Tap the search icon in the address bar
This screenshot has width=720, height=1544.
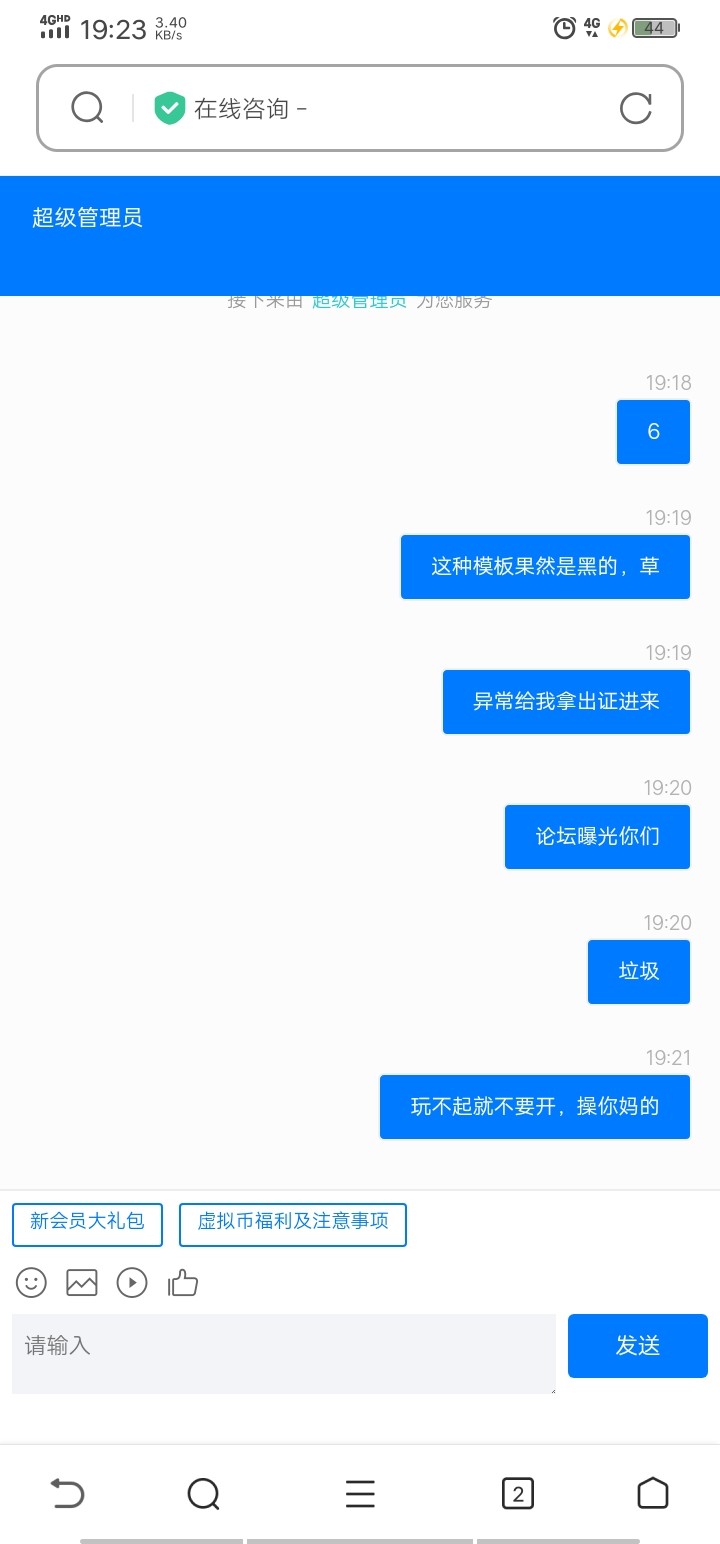(88, 108)
